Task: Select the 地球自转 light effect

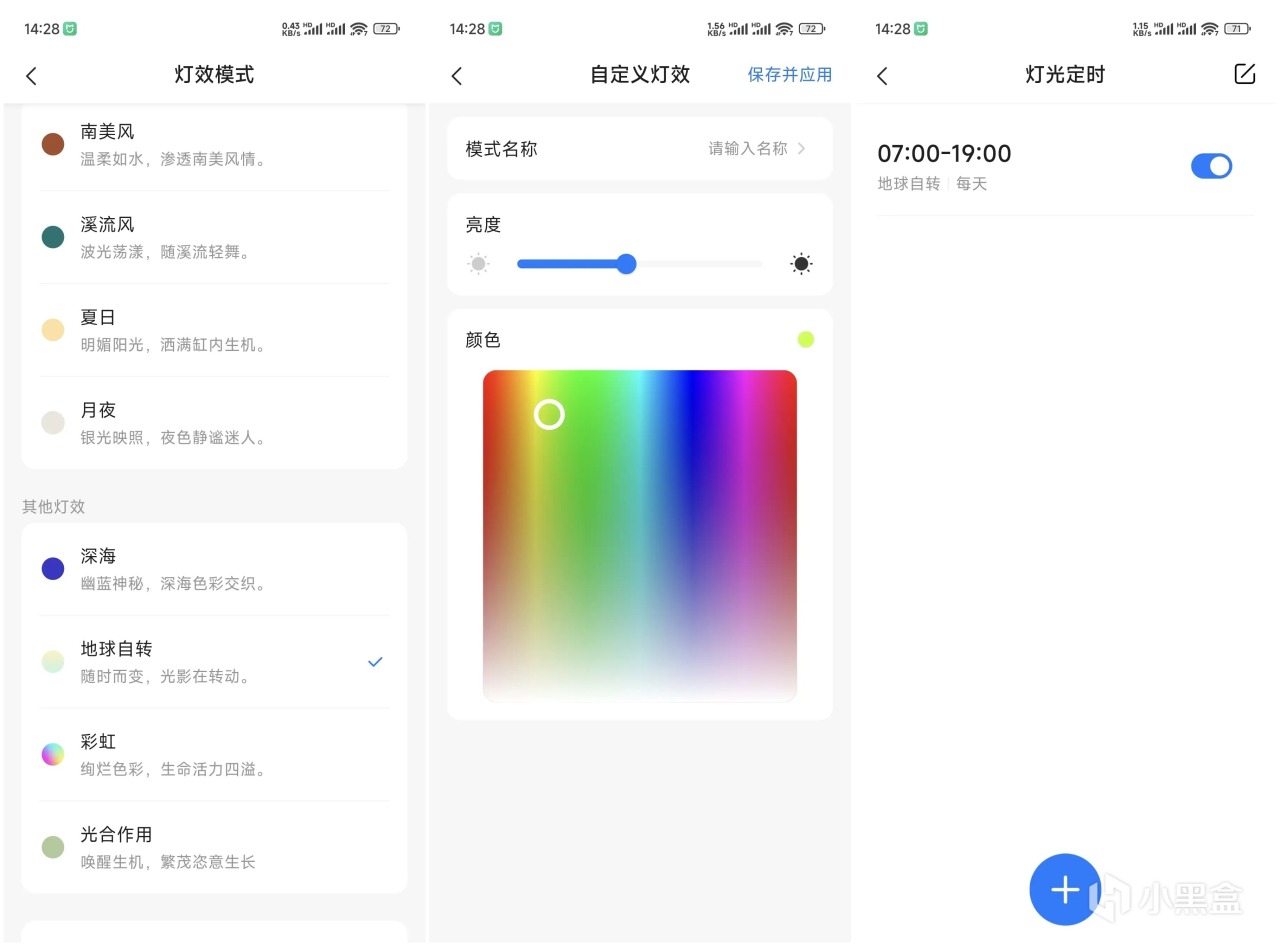Action: (213, 661)
